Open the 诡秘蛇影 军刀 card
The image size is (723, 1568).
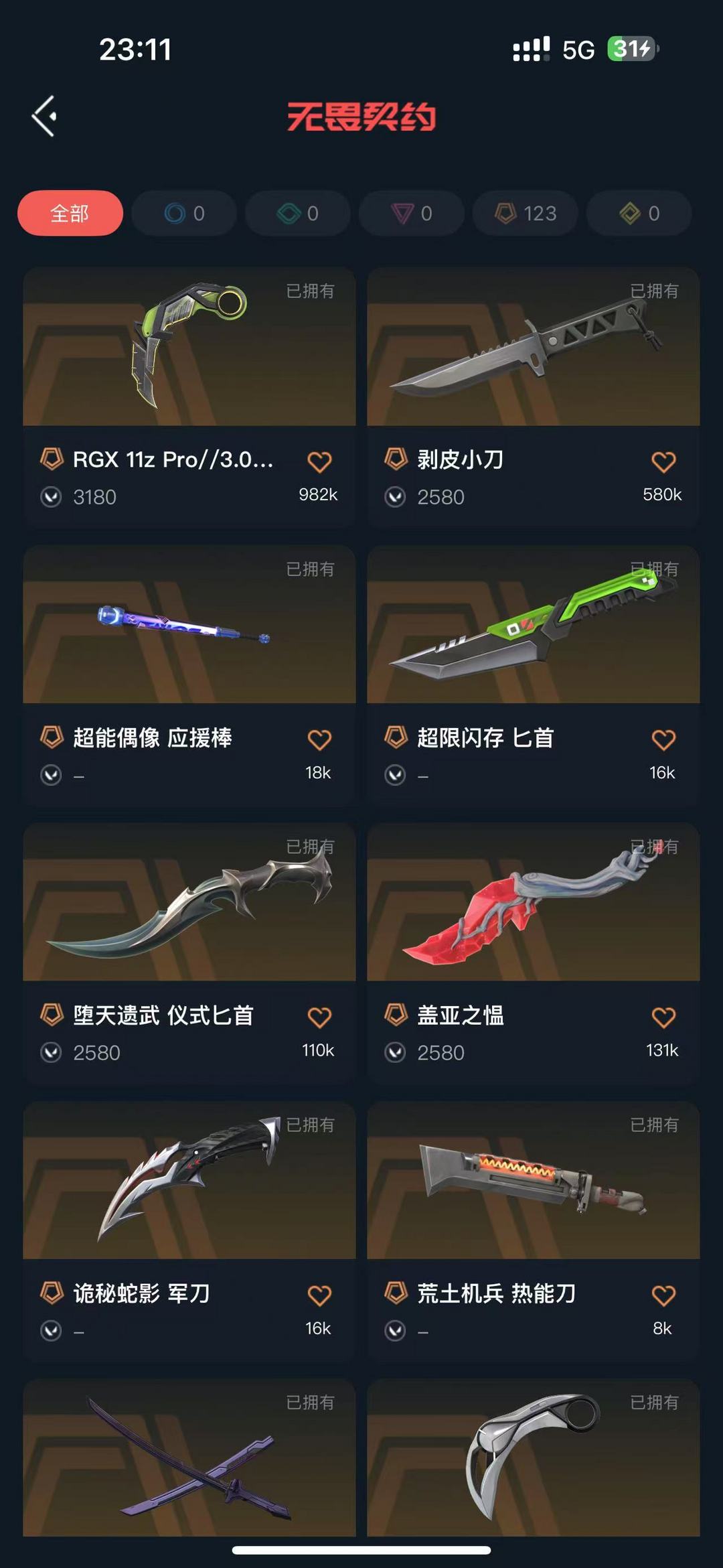(x=189, y=1231)
